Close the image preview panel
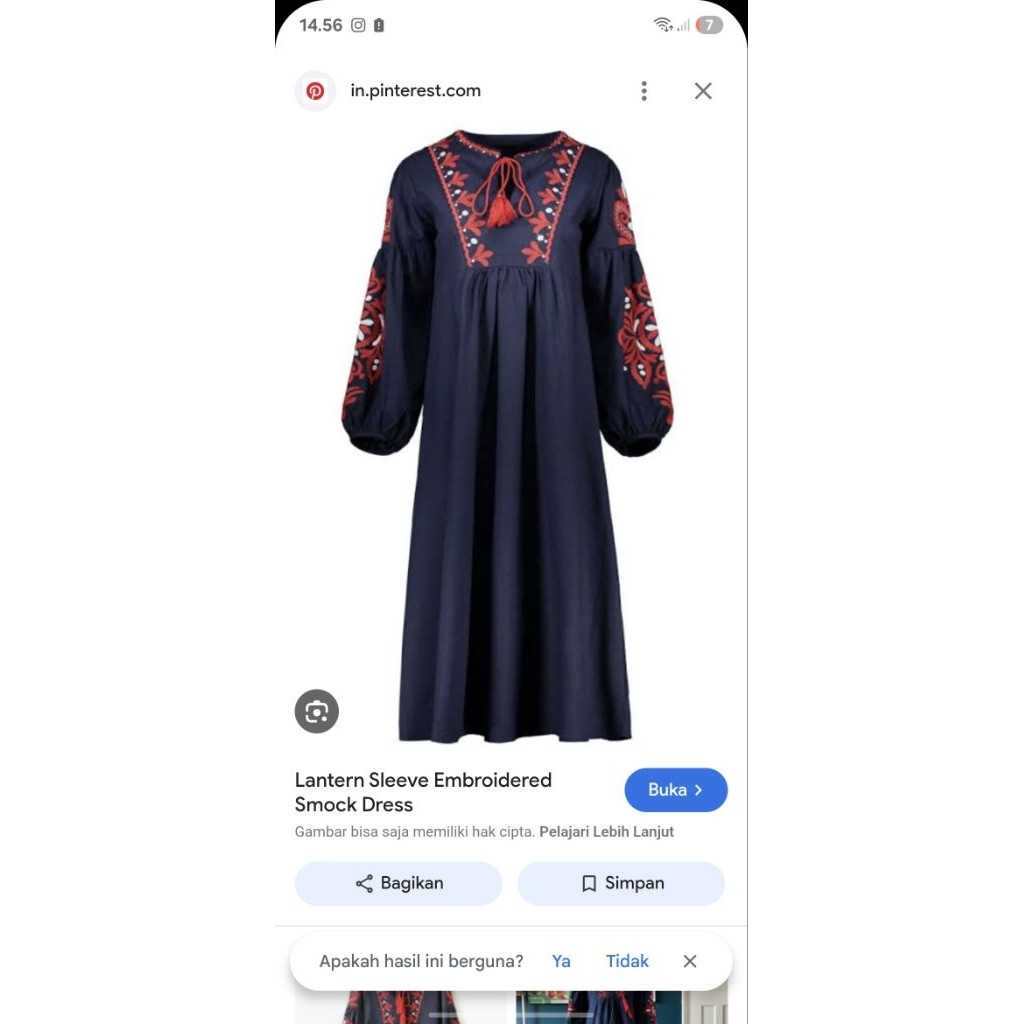This screenshot has height=1024, width=1024. coord(703,91)
